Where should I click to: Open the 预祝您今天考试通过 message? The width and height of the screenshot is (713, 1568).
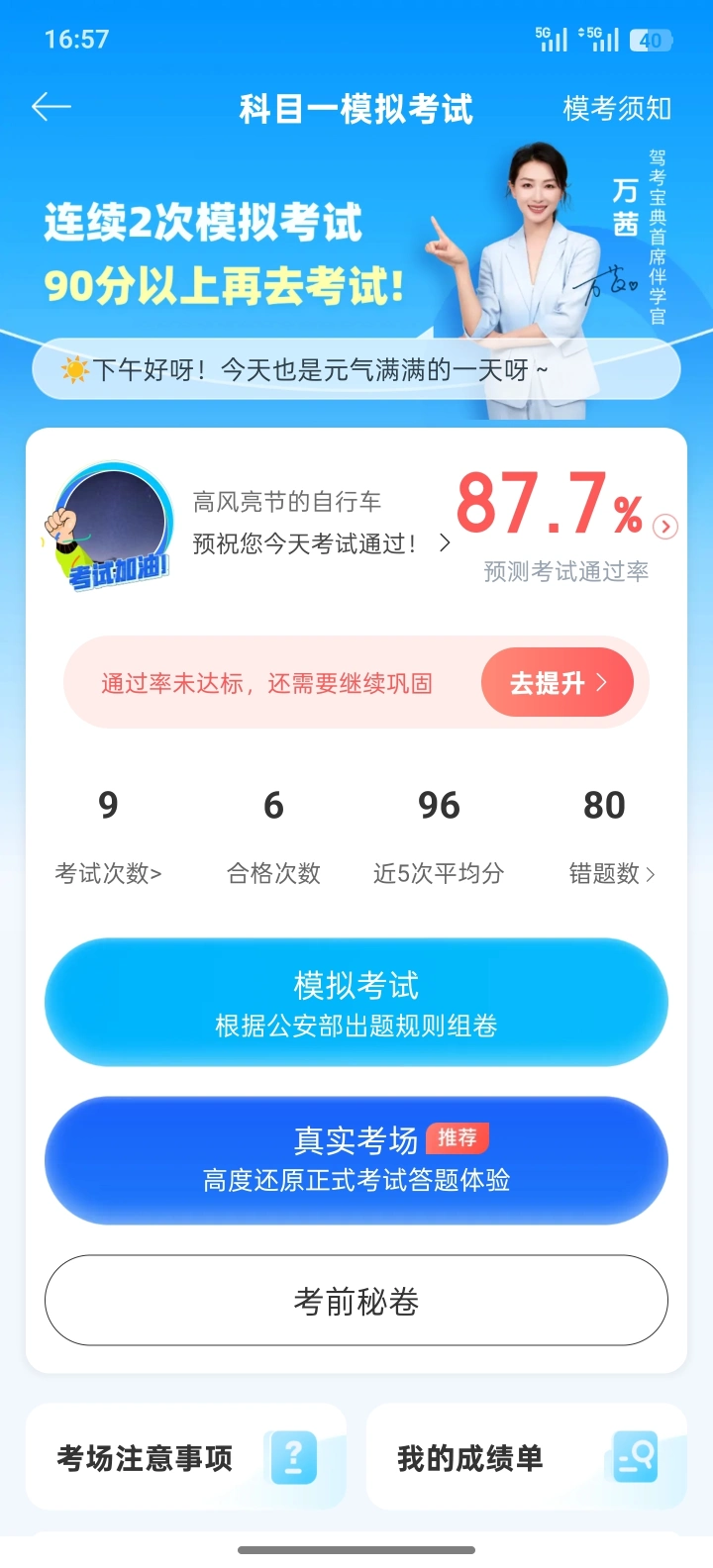pos(319,542)
